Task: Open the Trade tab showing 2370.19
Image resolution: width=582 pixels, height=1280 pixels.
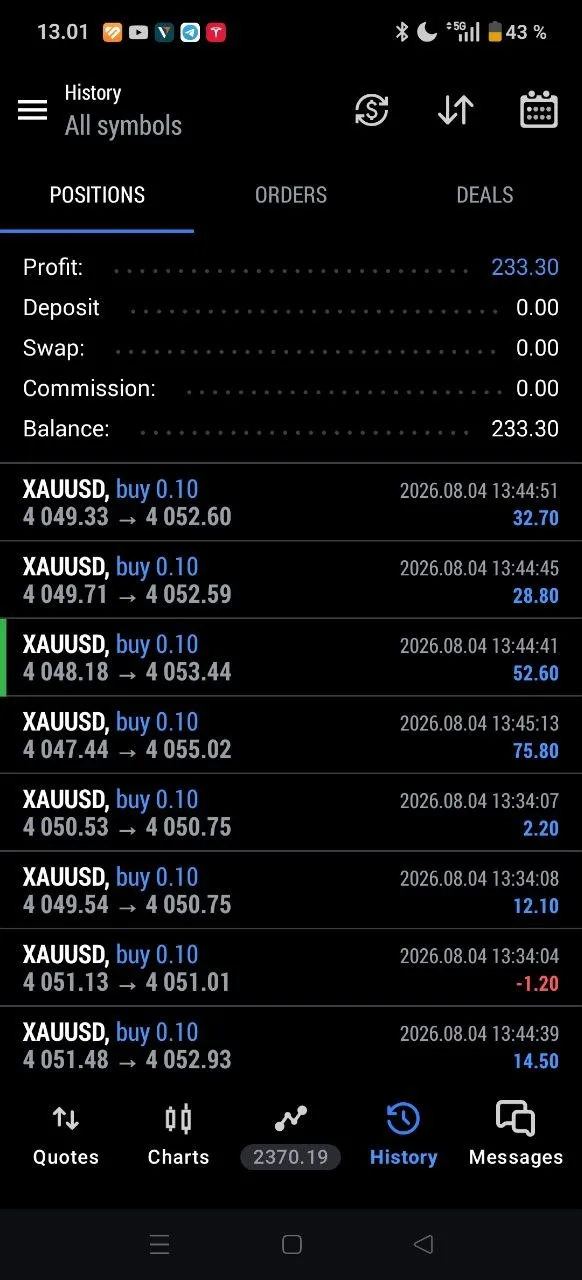Action: [291, 1137]
